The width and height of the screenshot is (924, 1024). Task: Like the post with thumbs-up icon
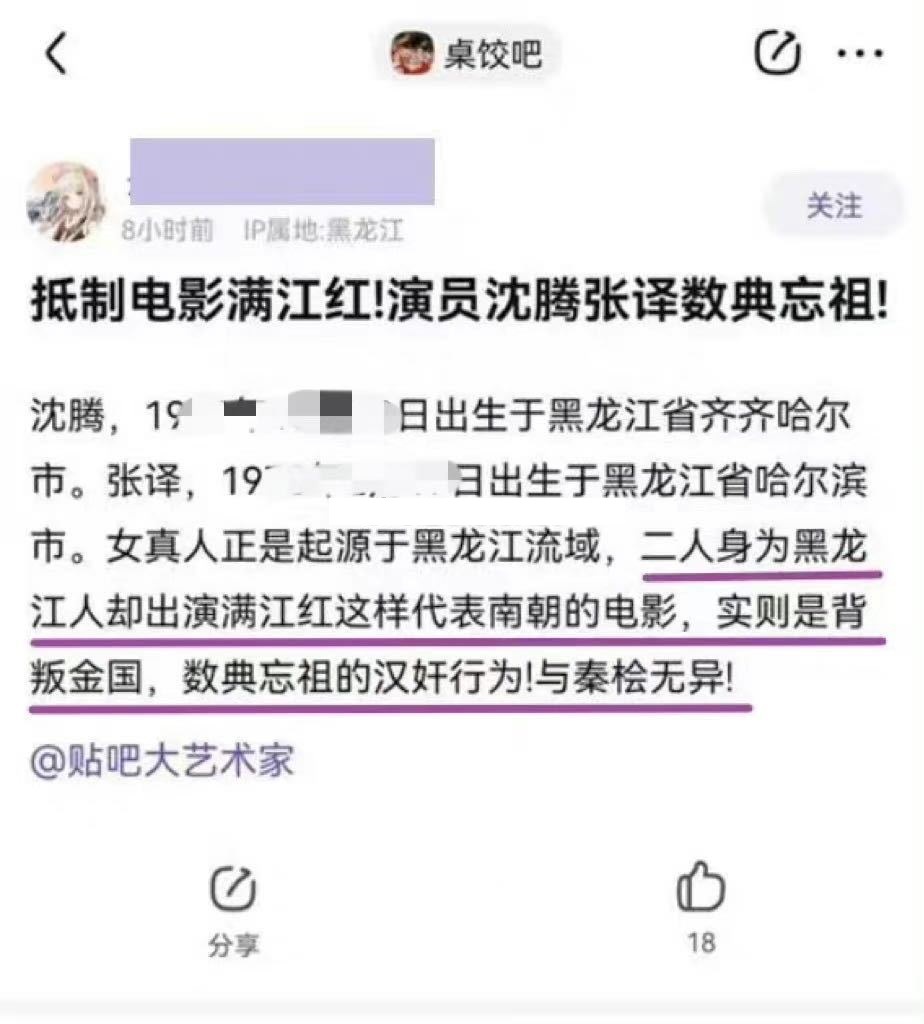coord(701,889)
